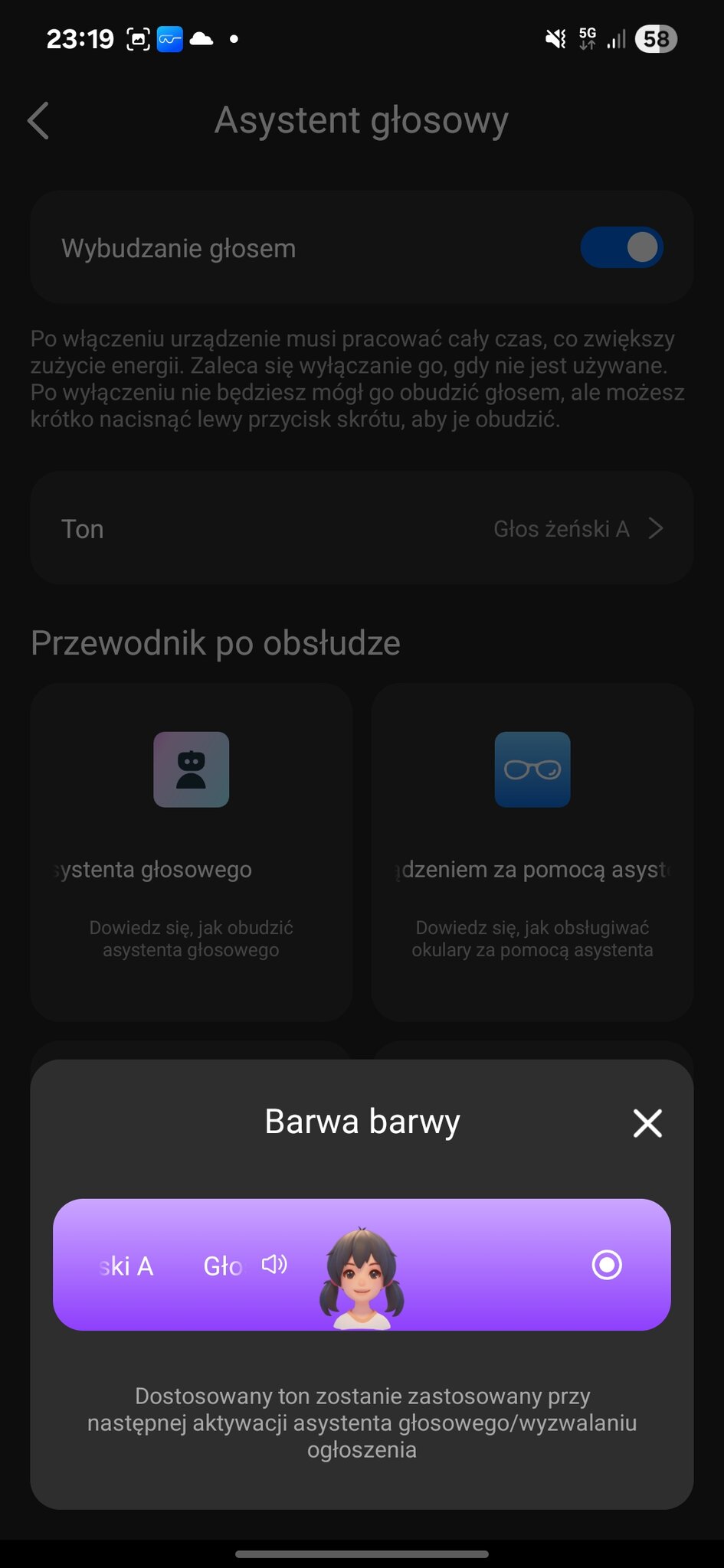Open the Ton voice setting row
The width and height of the screenshot is (724, 1568).
(x=362, y=528)
